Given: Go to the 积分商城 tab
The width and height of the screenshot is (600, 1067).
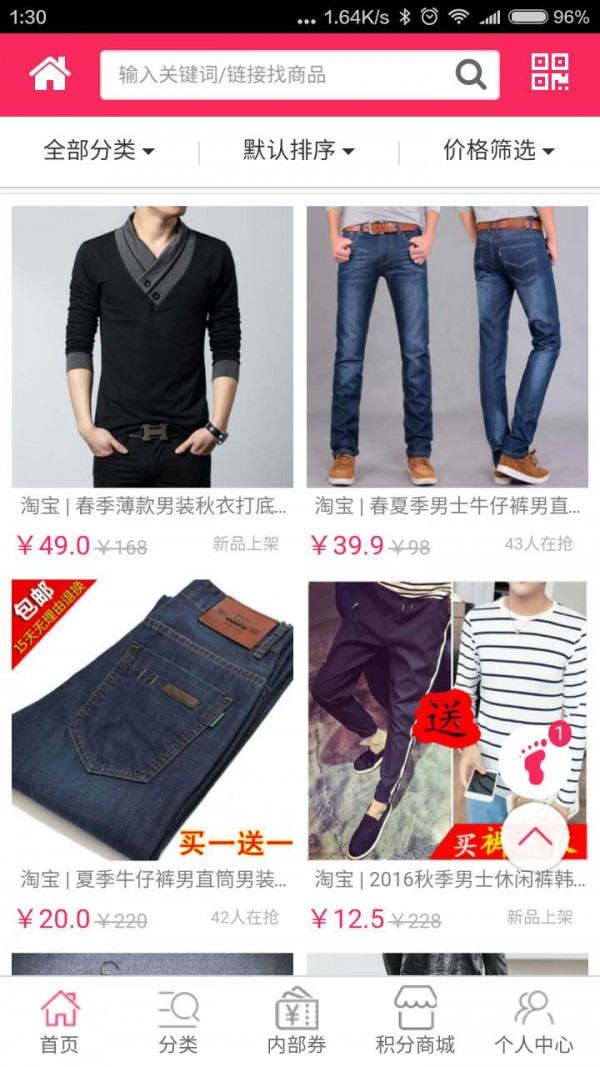Looking at the screenshot, I should click(415, 1022).
